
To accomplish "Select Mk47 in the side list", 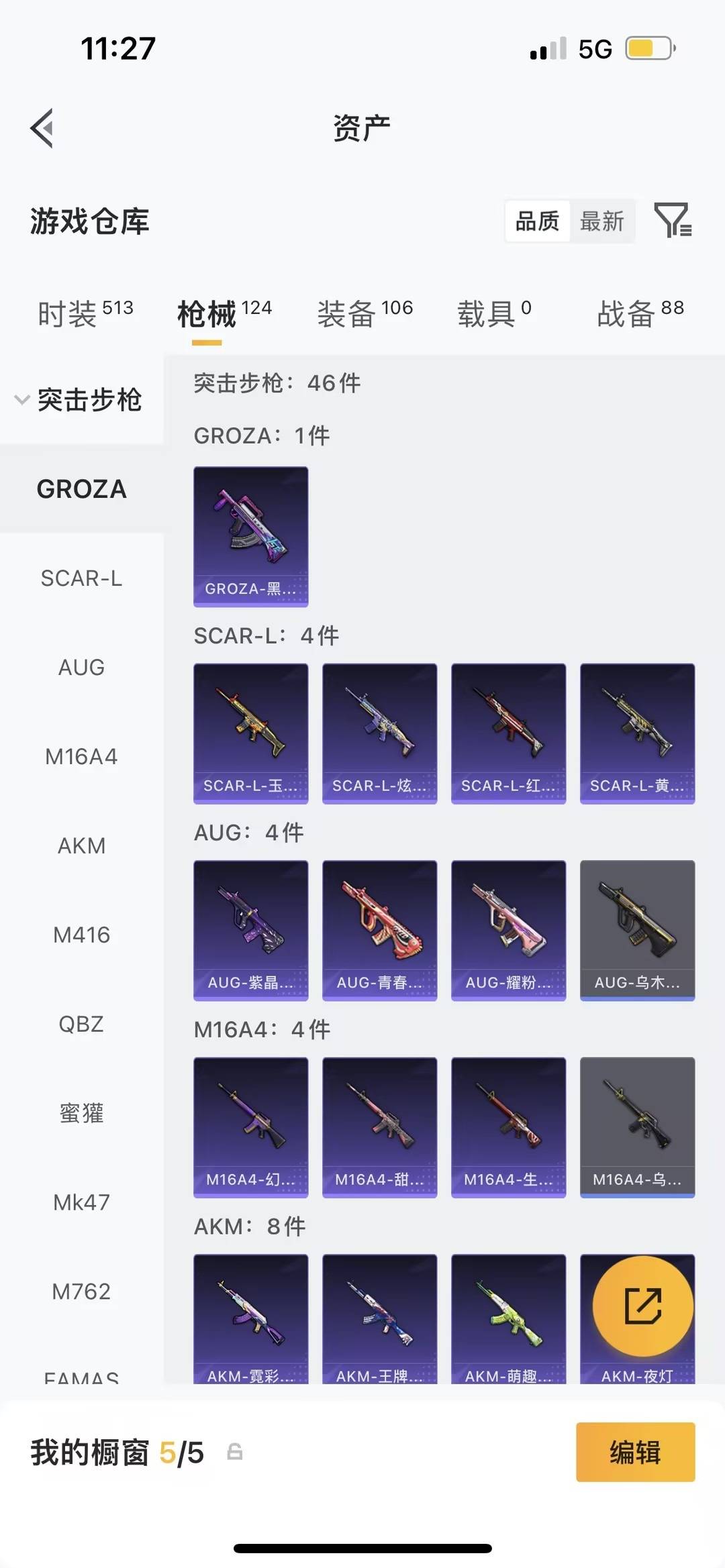I will [81, 1202].
